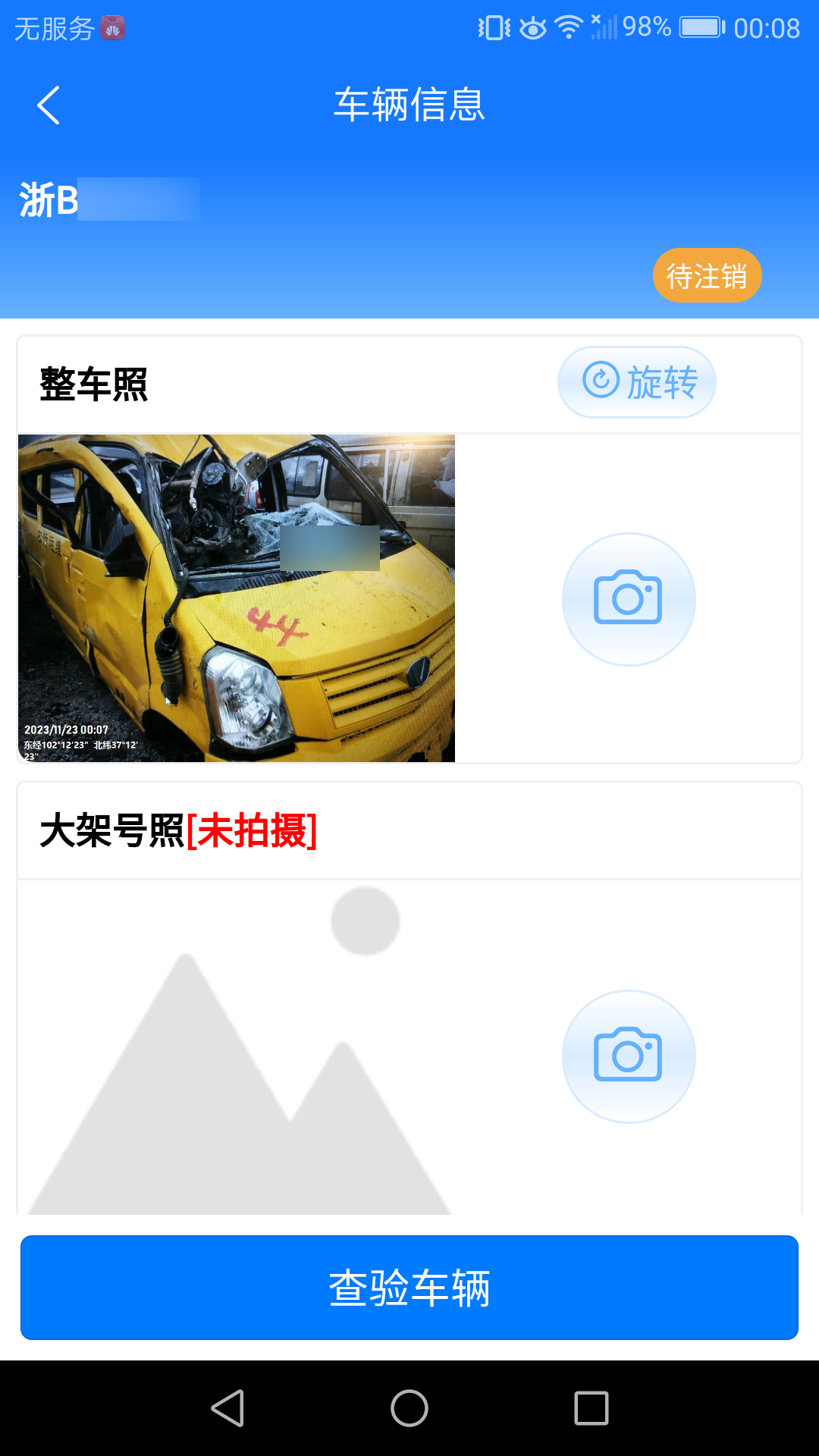The image size is (819, 1456).
Task: Tap the 旋转 button to rotate the photo
Action: [x=637, y=381]
